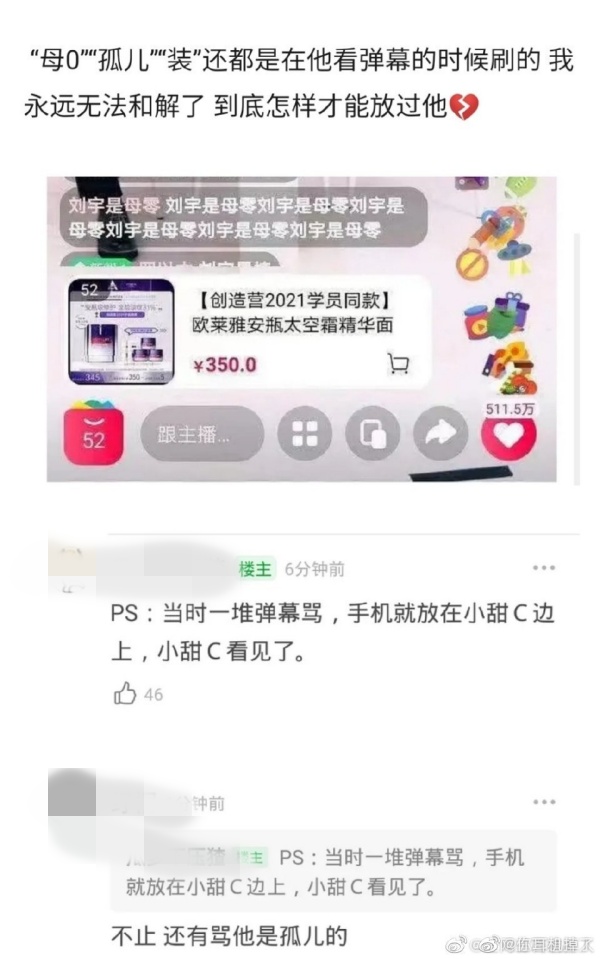Screen dimensions: 600x959
Task: Open overflow menu on the 楼主 comment
Action: [x=543, y=568]
